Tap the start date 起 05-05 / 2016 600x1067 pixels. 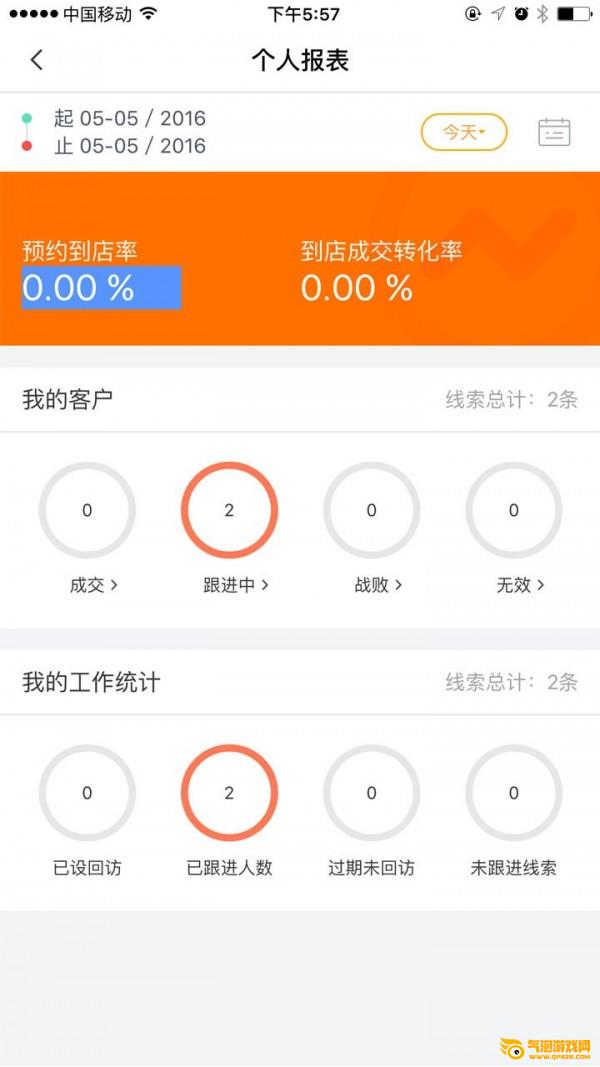coord(130,118)
